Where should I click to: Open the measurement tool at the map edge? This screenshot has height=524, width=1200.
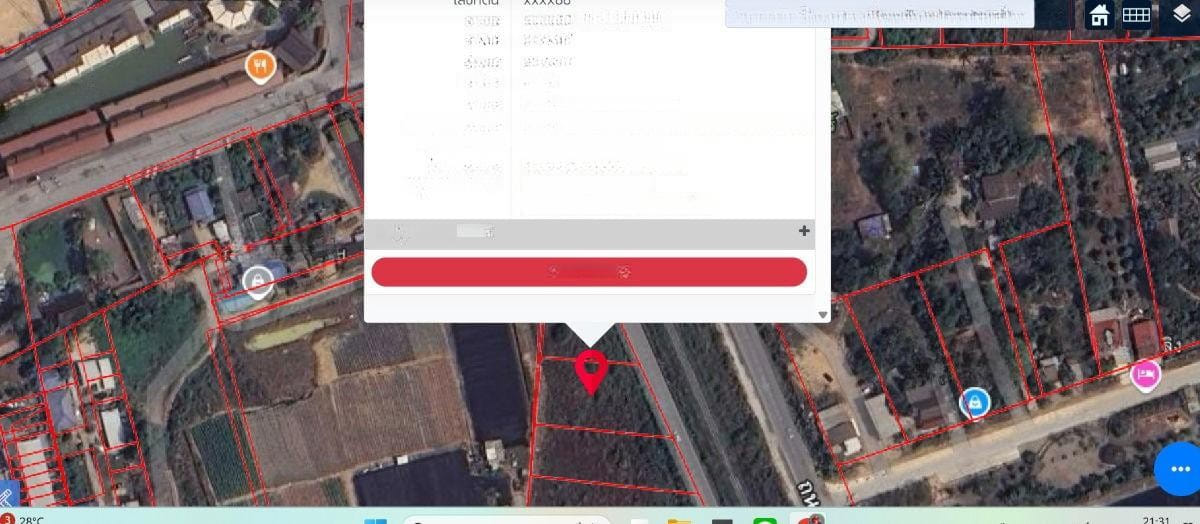(x=6, y=497)
